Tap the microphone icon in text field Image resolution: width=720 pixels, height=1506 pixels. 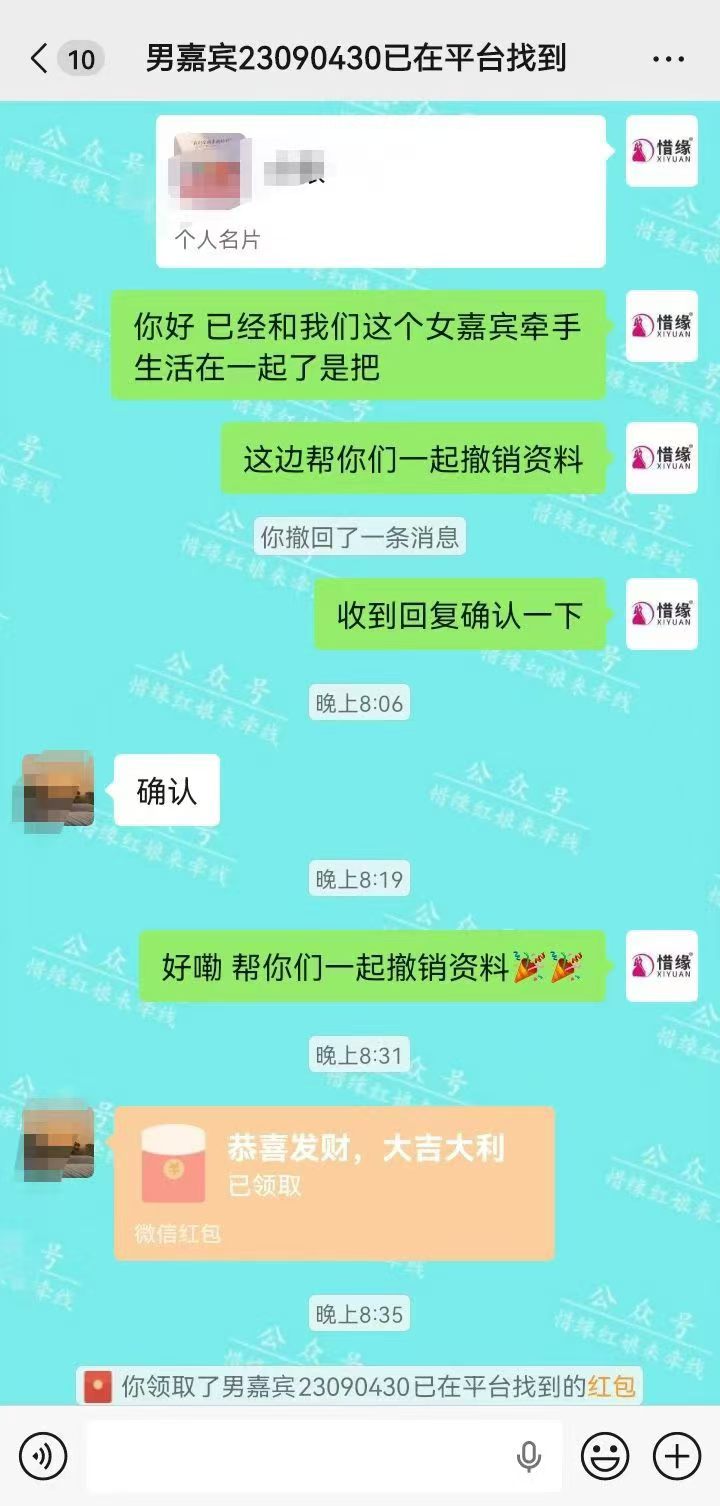point(529,1457)
